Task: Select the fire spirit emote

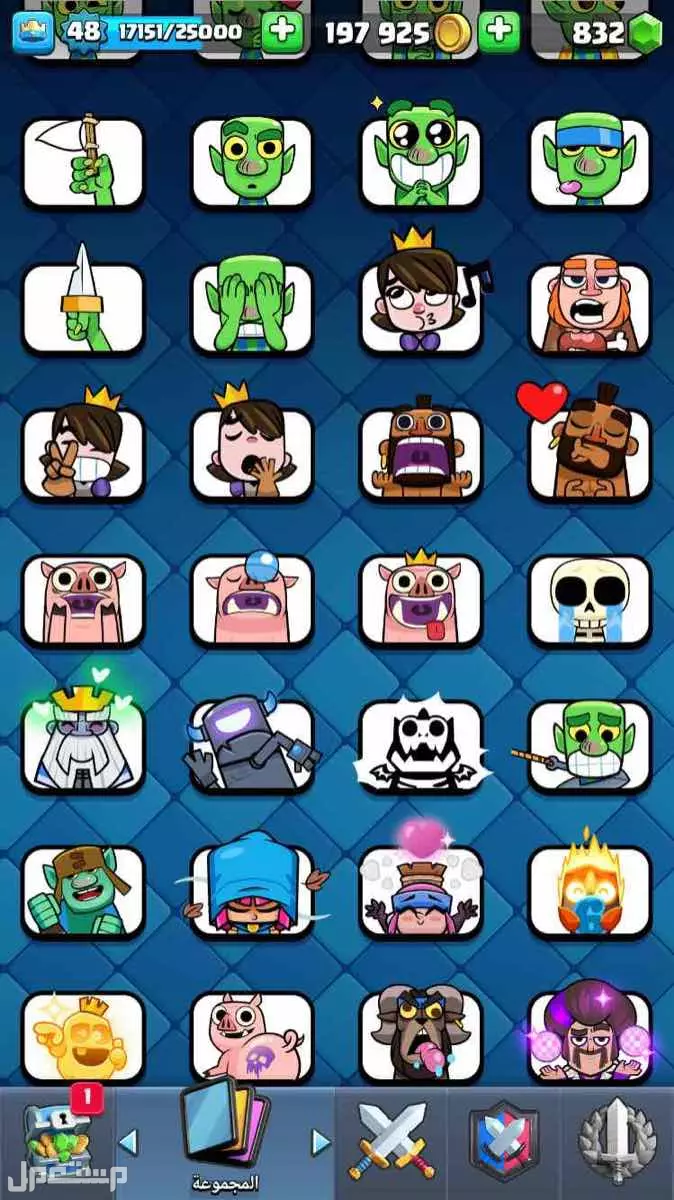Action: pos(589,892)
